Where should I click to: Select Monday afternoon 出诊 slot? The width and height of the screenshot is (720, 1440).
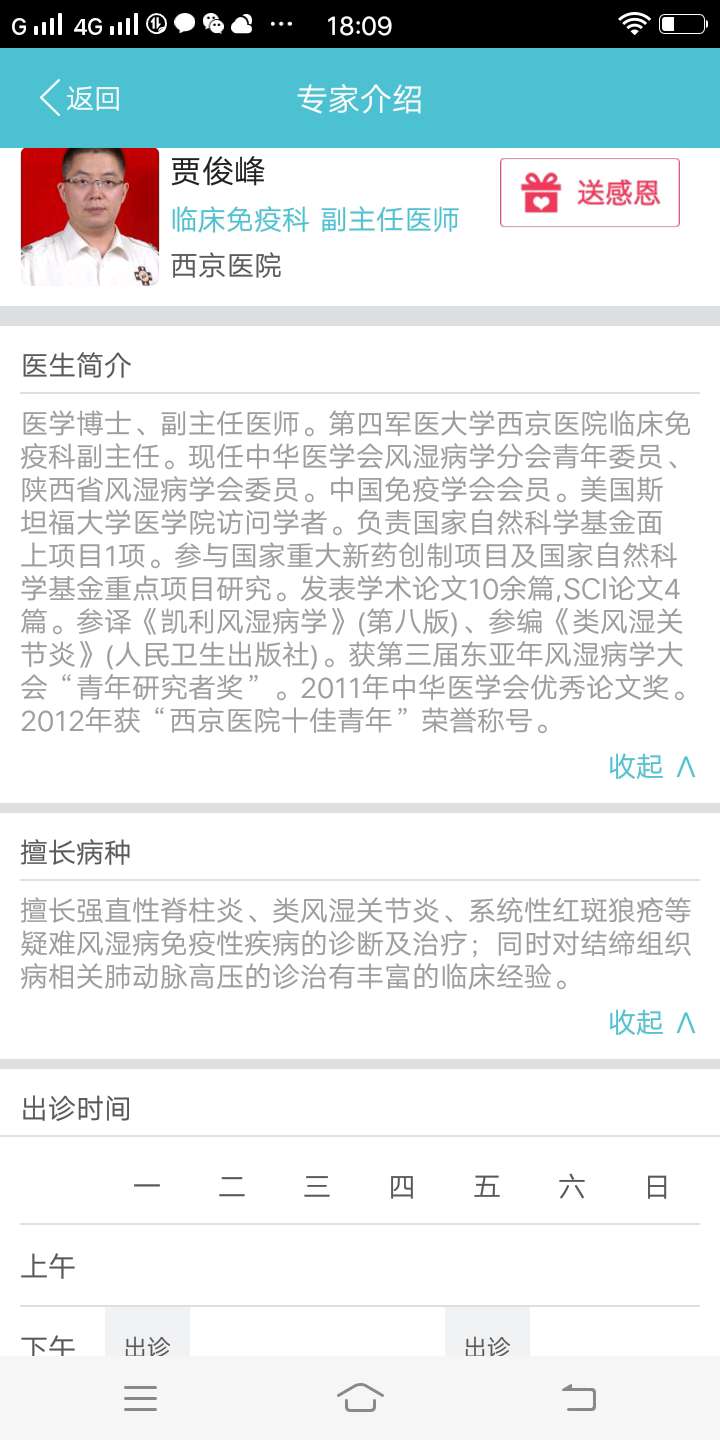click(147, 1338)
